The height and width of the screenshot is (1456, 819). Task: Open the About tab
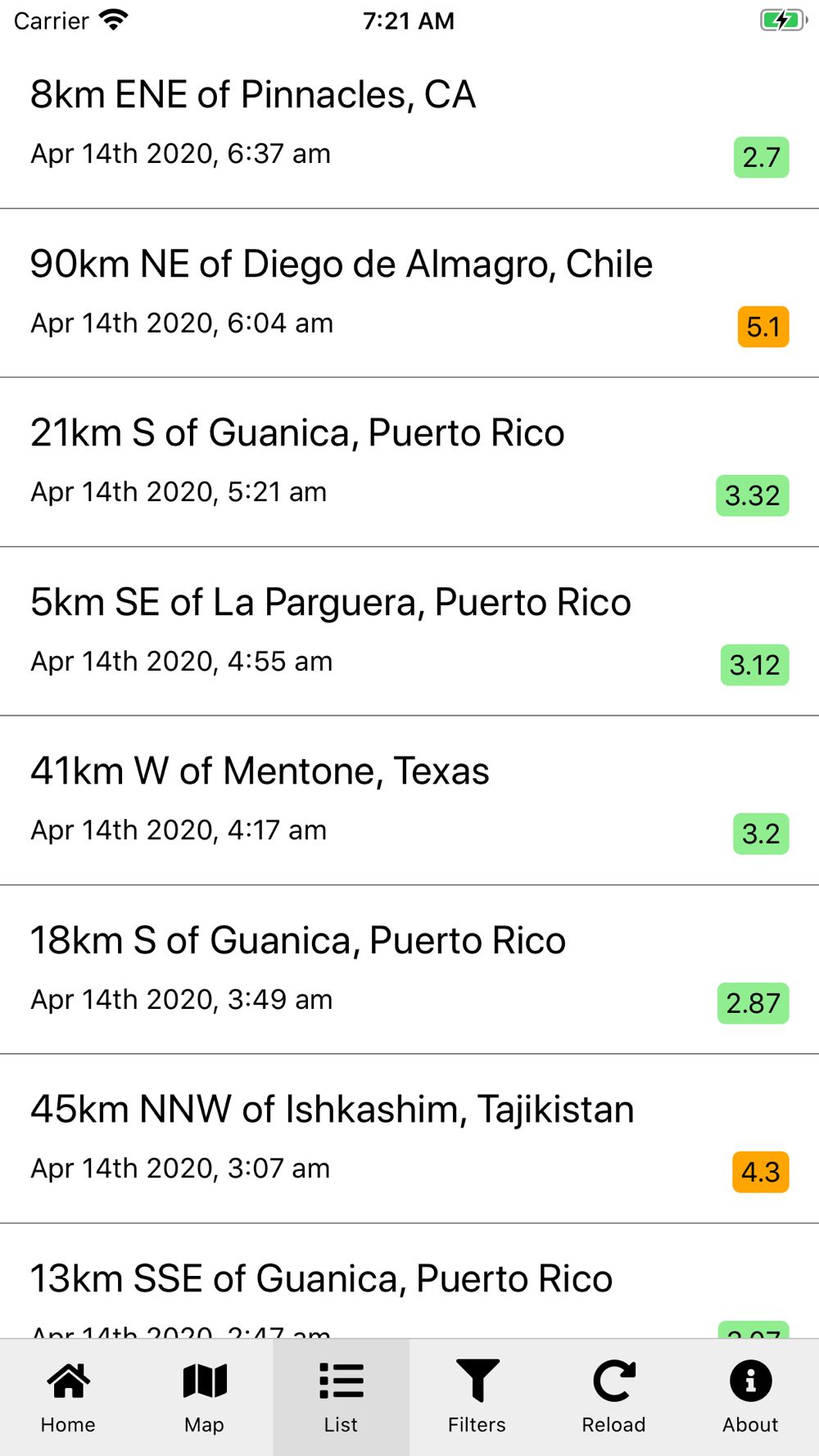[750, 1397]
